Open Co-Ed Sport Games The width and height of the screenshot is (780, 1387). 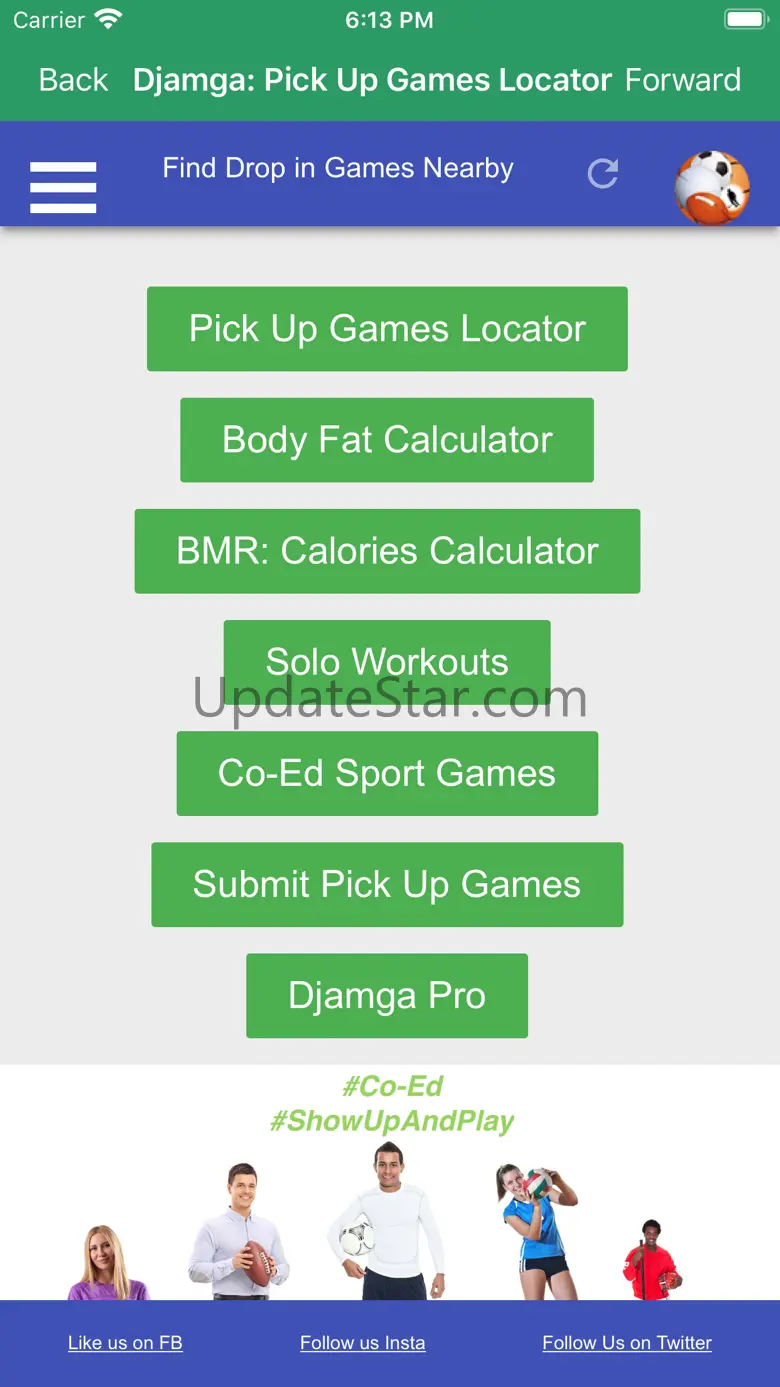pyautogui.click(x=387, y=773)
